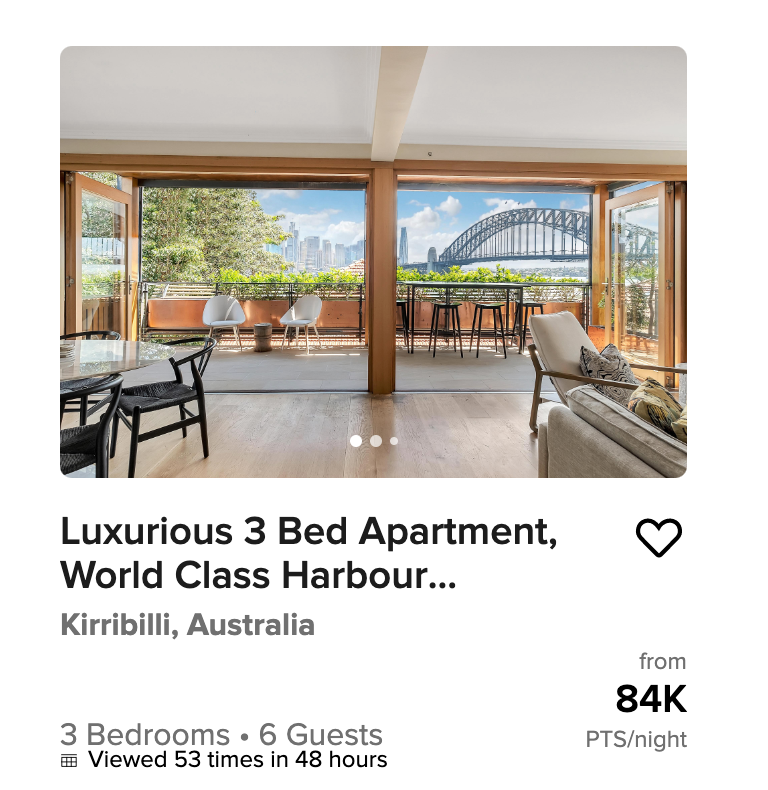Save the Kirribilli apartment with the heart icon
The height and width of the screenshot is (790, 768).
click(658, 538)
